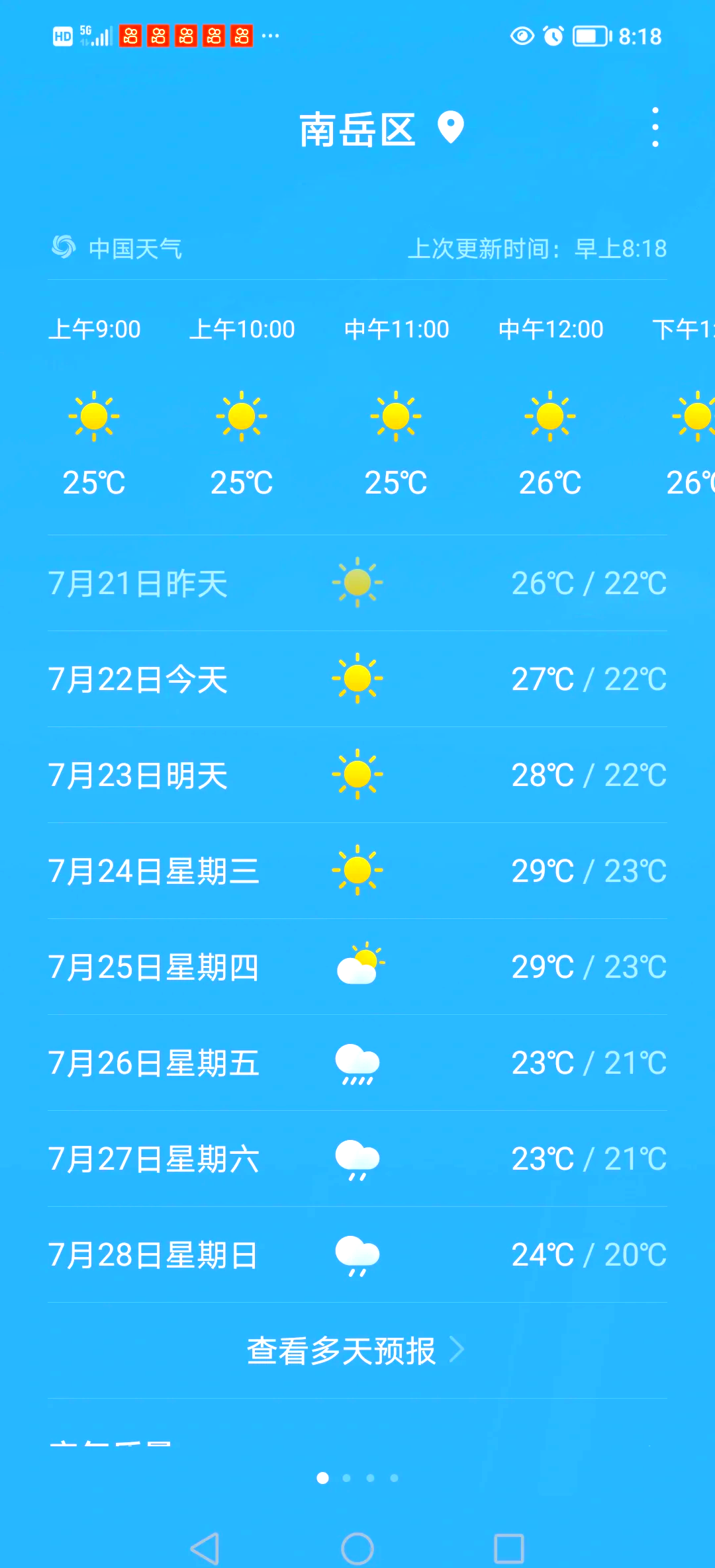Open the three-dot overflow menu
The image size is (715, 1568).
click(x=655, y=128)
